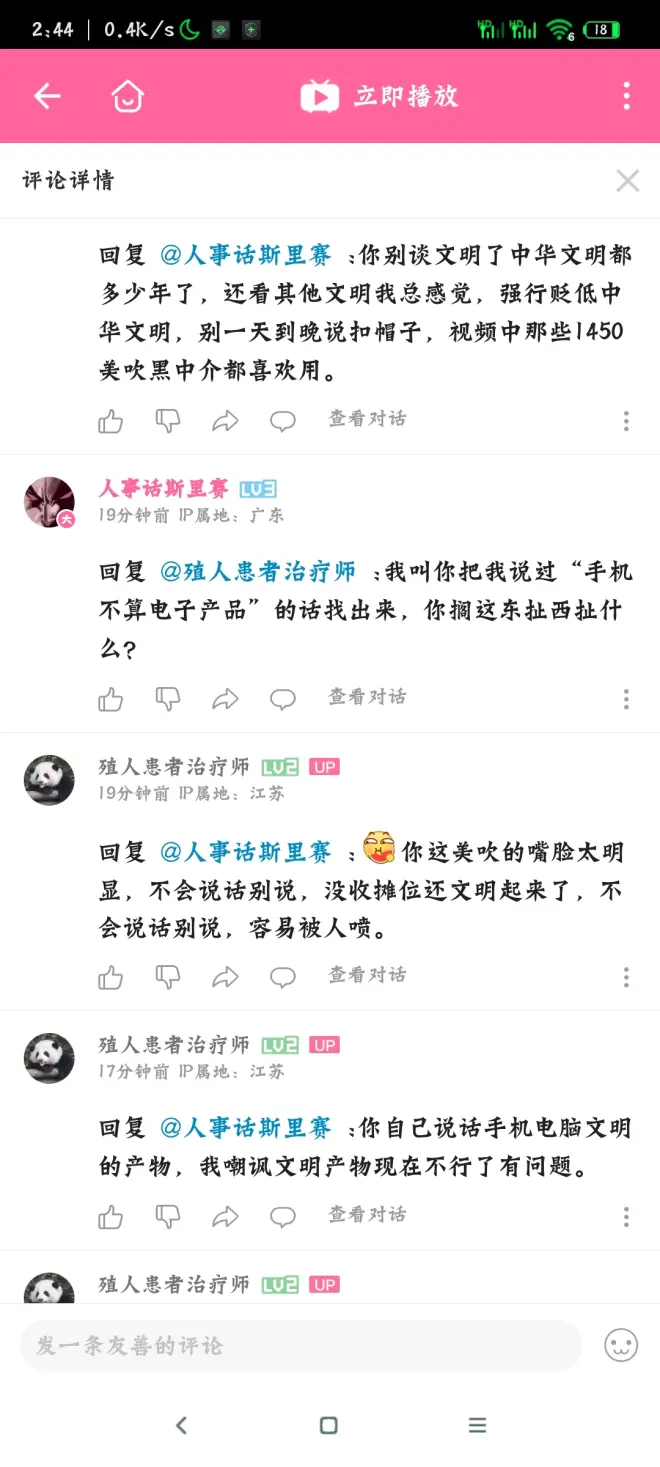Tap 立即播放 to play the video

380,96
